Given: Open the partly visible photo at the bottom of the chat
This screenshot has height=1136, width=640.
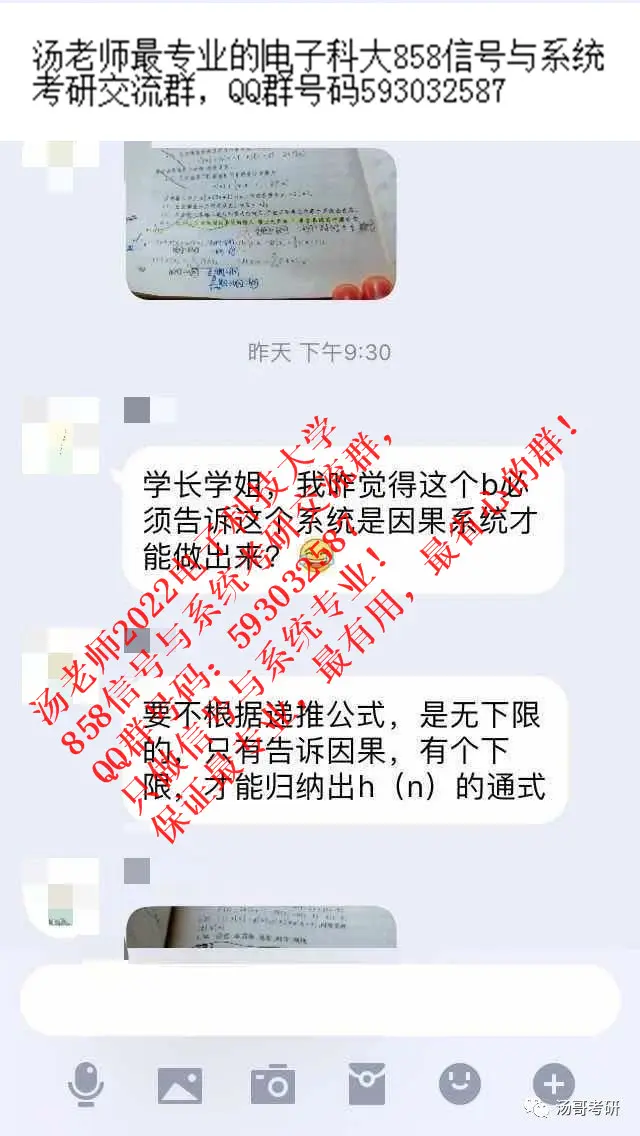Looking at the screenshot, I should coord(260,932).
